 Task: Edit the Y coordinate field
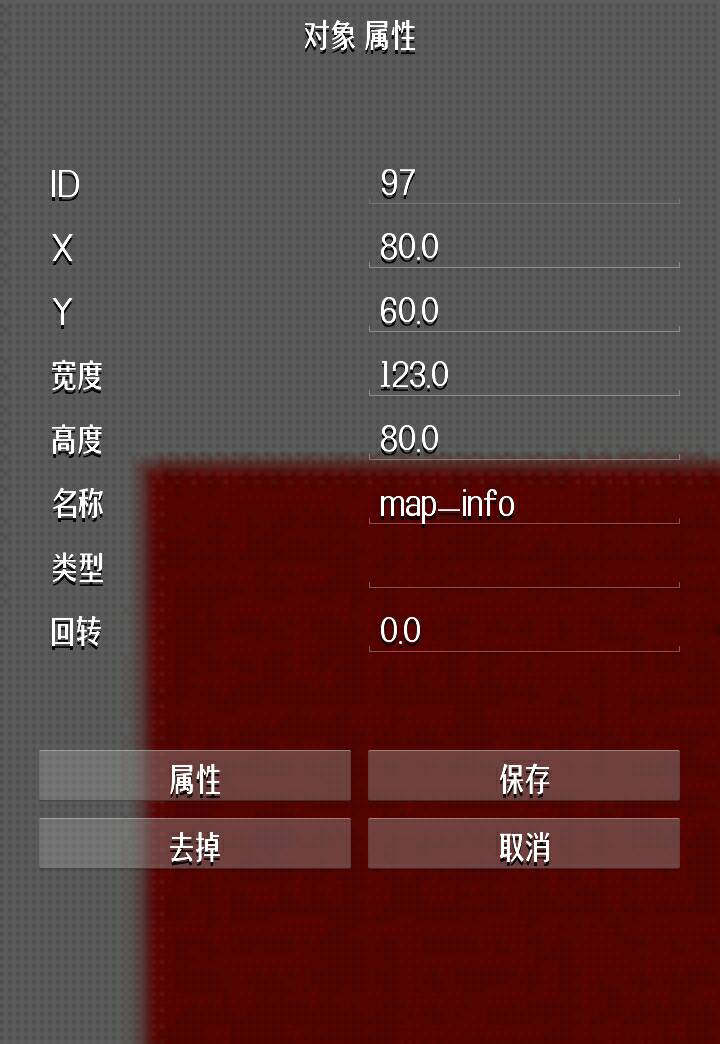pos(523,312)
